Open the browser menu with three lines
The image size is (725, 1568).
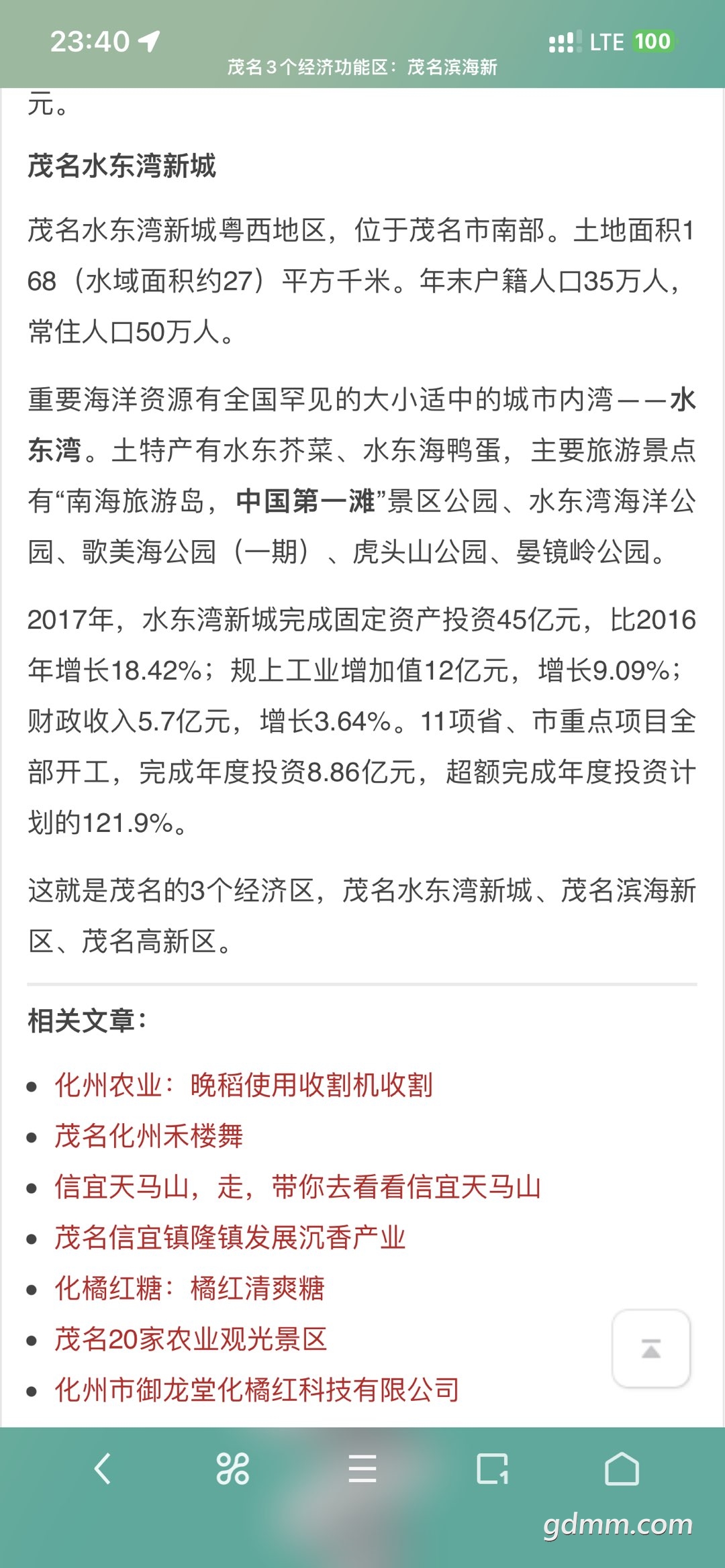pos(362,1469)
